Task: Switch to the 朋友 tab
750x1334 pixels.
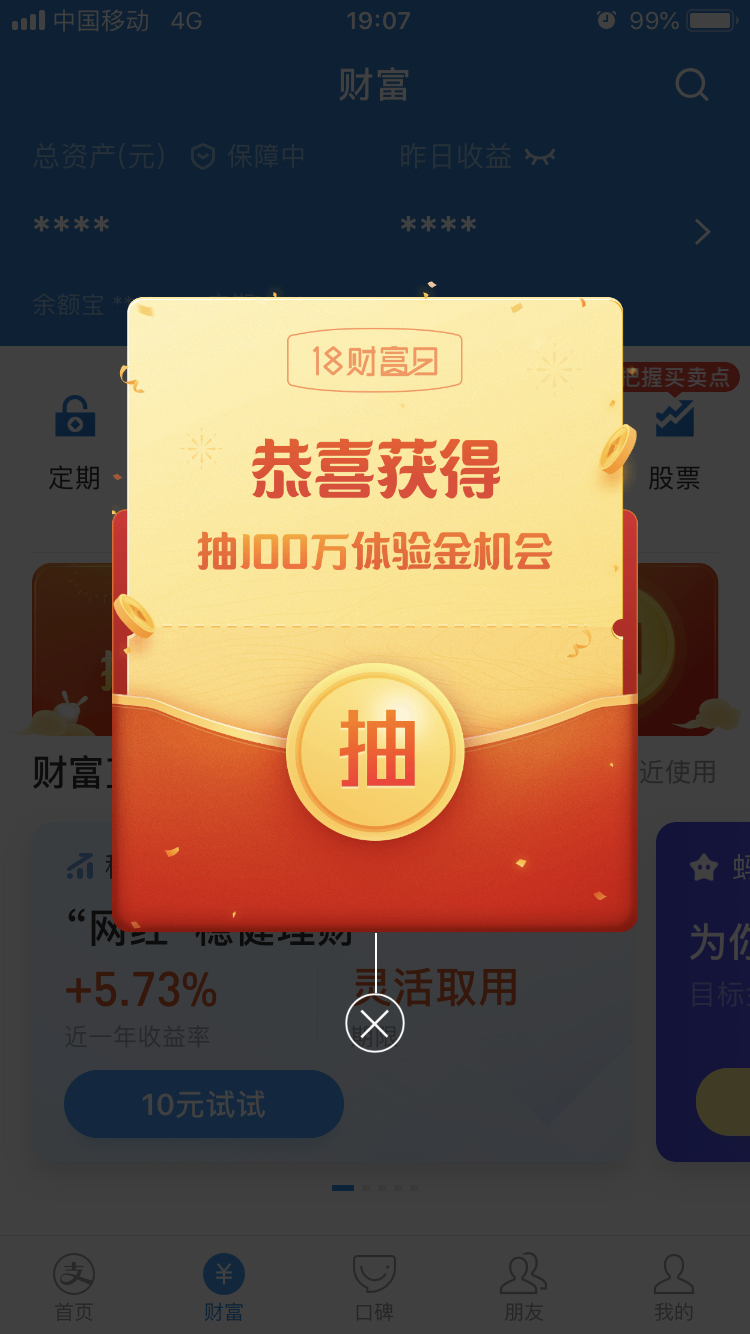Action: 523,1287
